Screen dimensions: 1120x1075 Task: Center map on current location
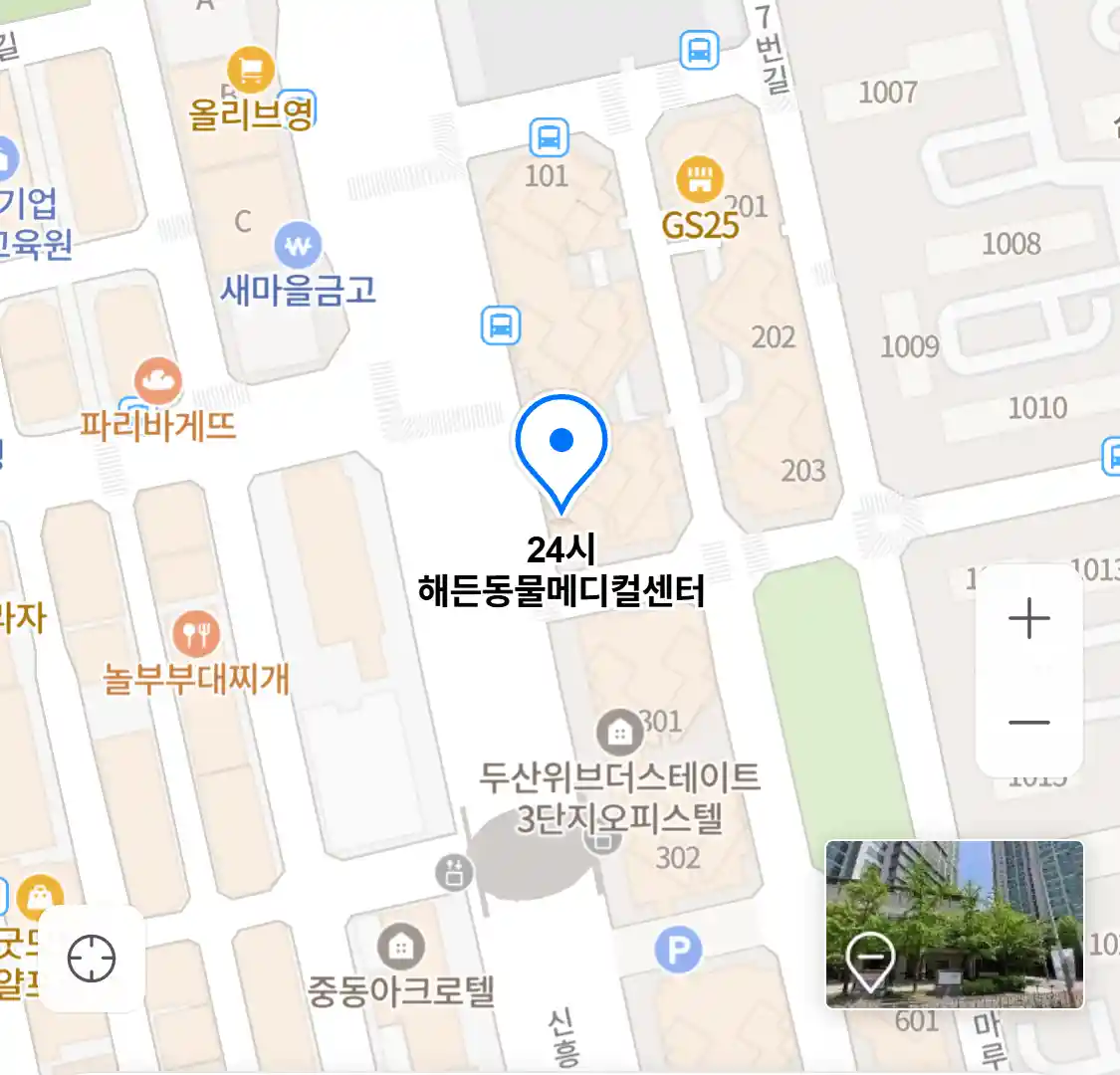(x=92, y=959)
